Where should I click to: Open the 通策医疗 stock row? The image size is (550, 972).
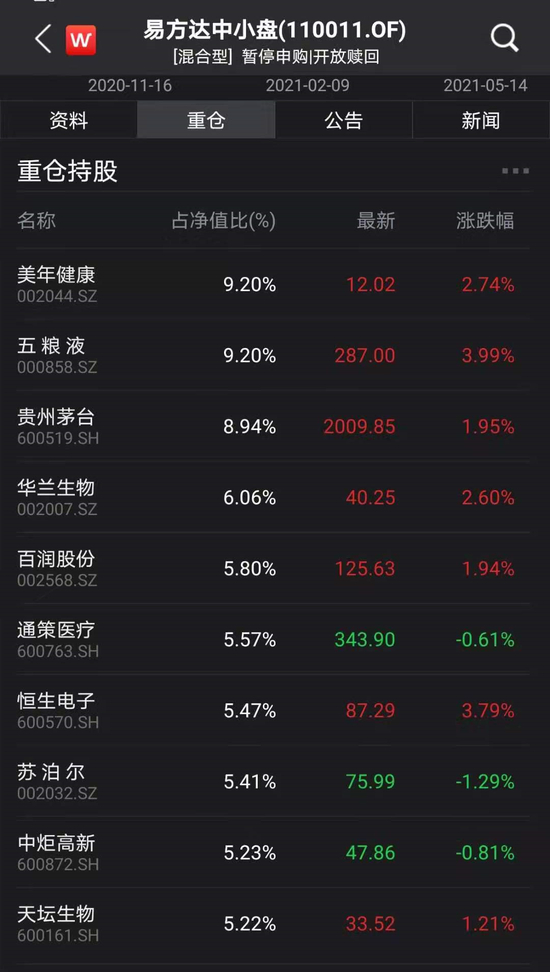pyautogui.click(x=275, y=639)
